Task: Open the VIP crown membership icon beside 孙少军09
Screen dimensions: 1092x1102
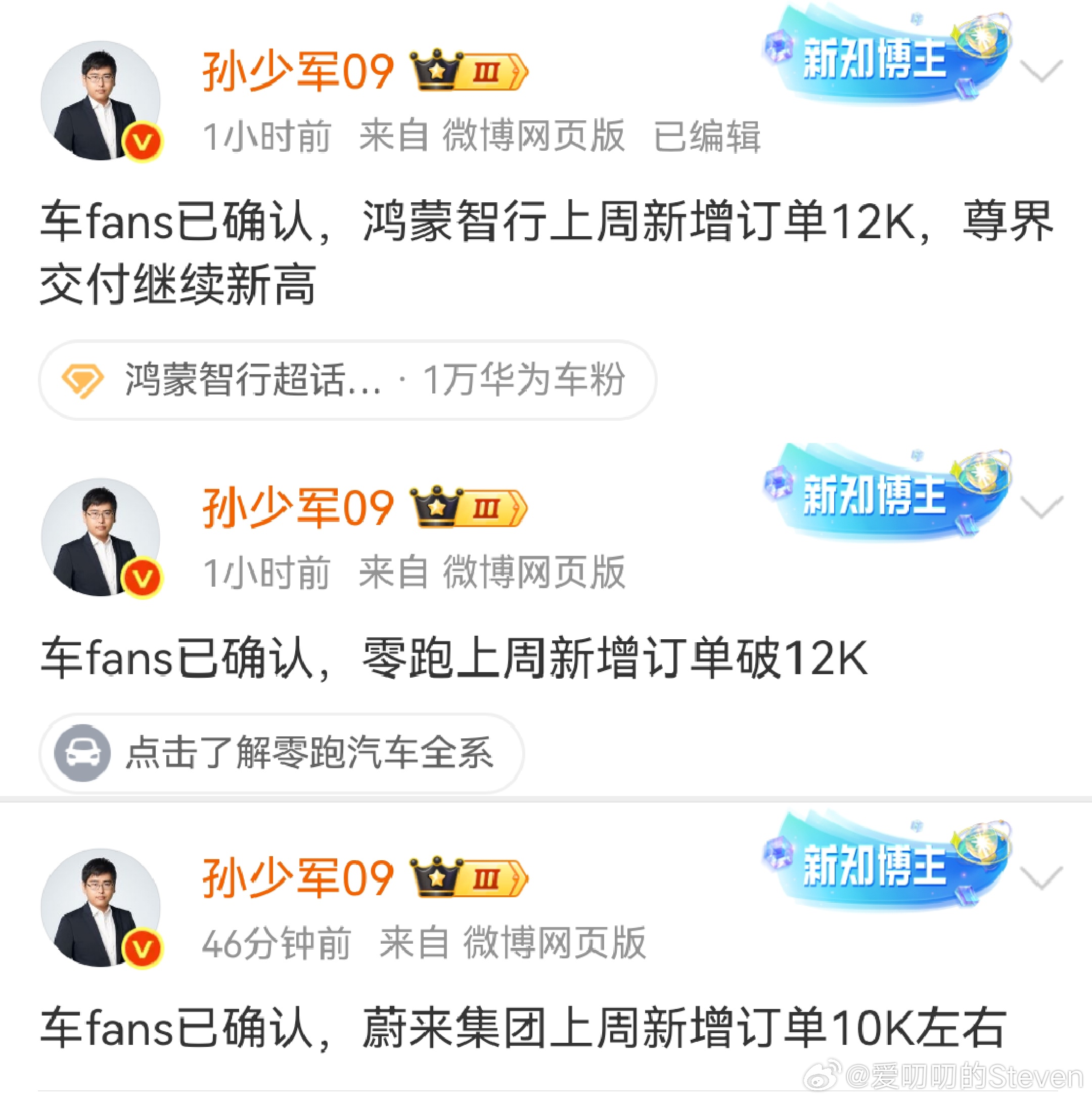Action: [x=436, y=70]
